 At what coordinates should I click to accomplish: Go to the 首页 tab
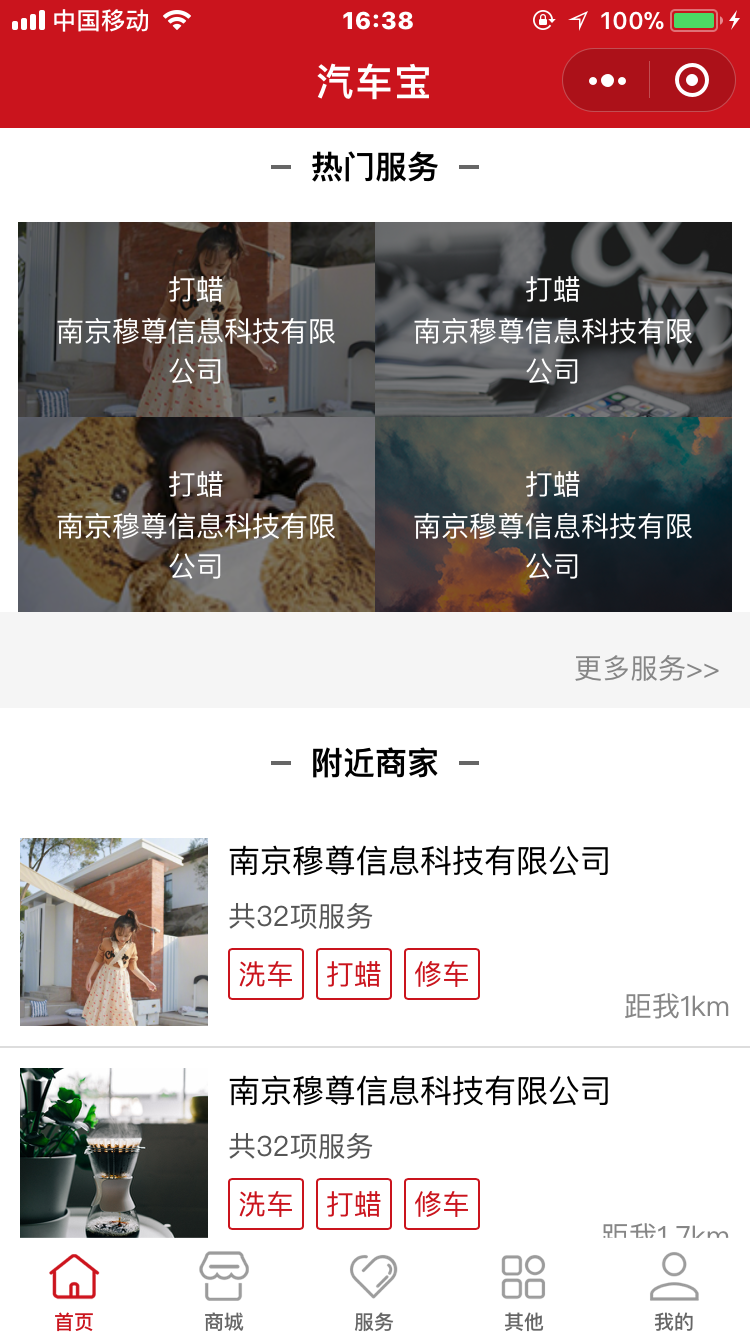pyautogui.click(x=74, y=1292)
